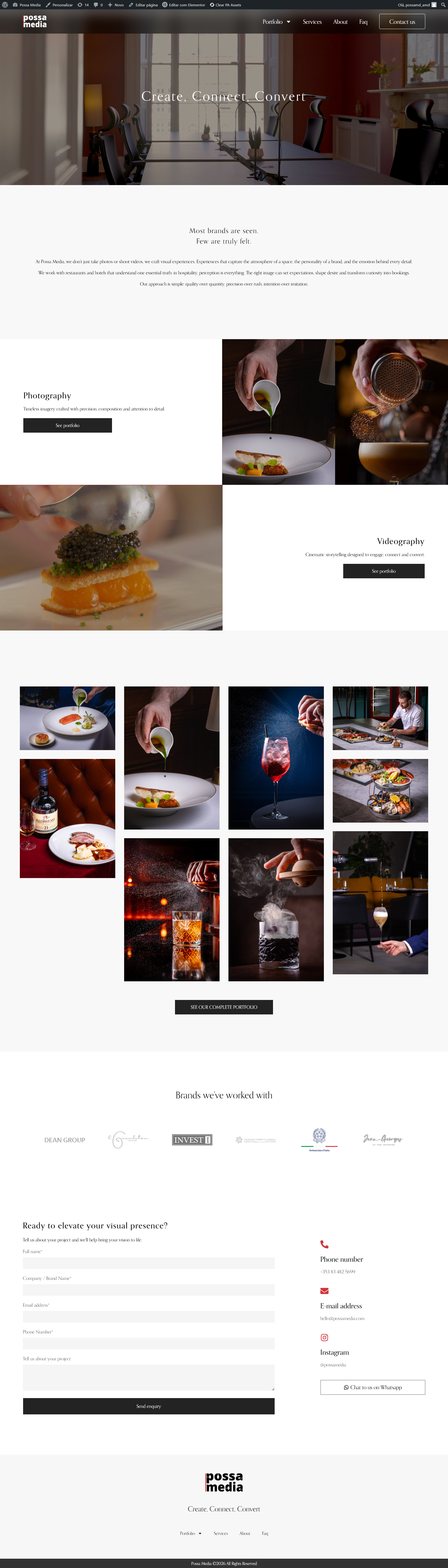Submit the form with Send enquiry

(149, 1406)
